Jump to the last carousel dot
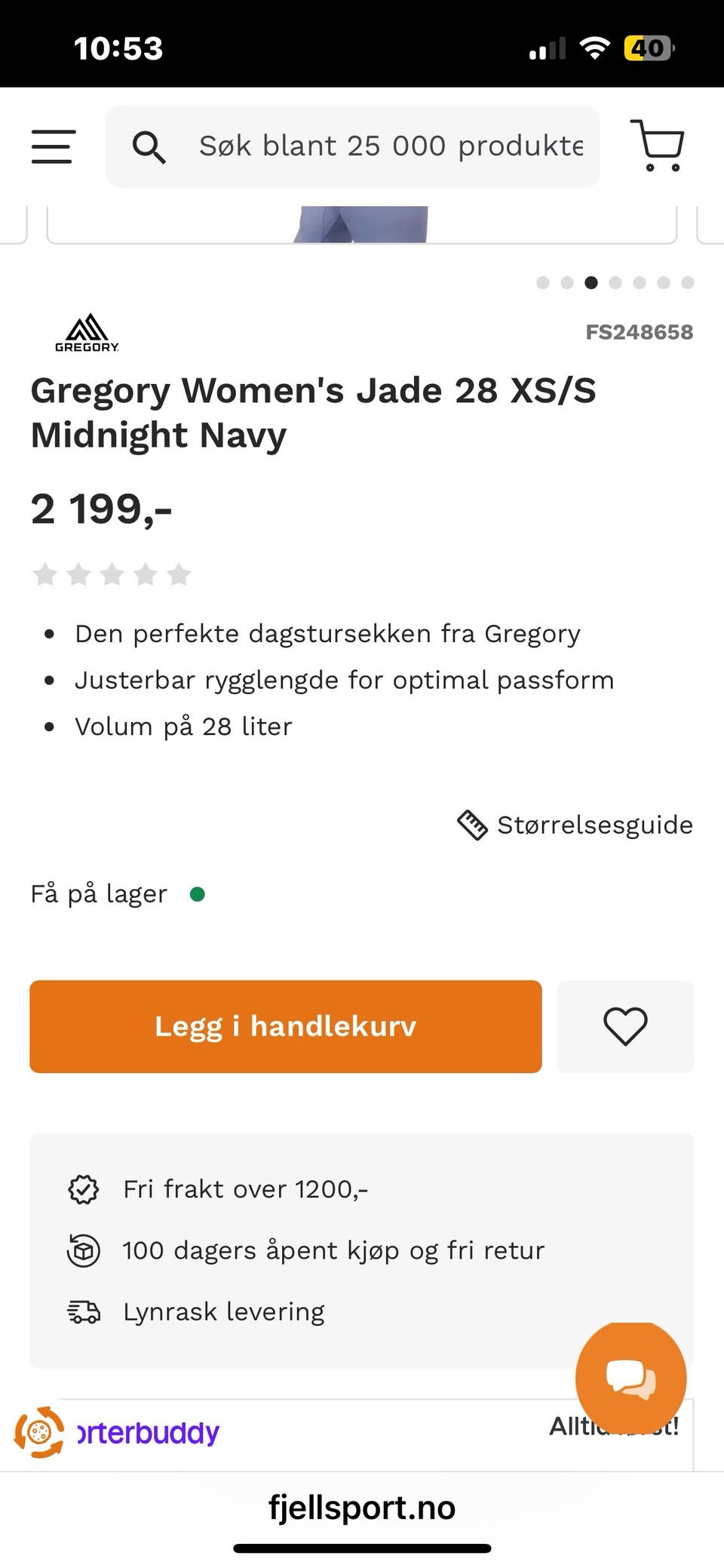724x1568 pixels. pyautogui.click(x=688, y=283)
